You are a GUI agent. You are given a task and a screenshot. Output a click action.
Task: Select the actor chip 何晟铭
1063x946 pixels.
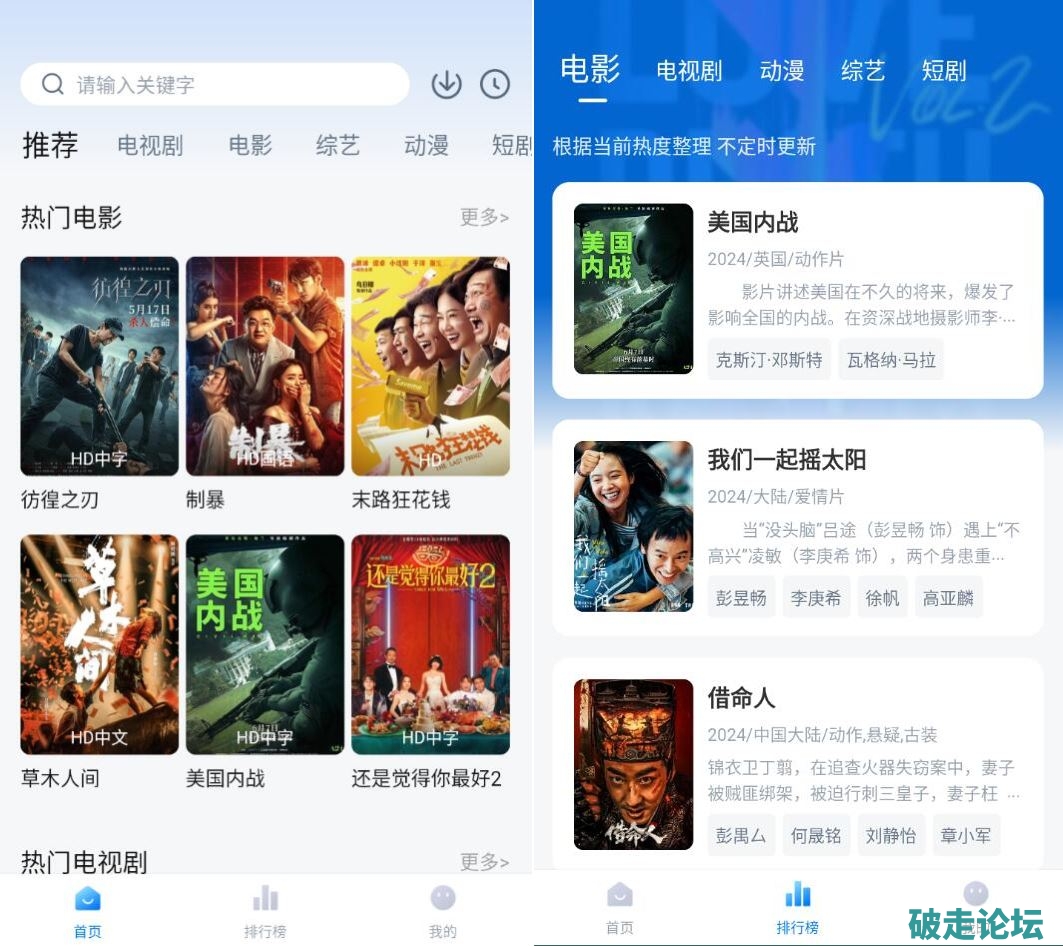[816, 836]
